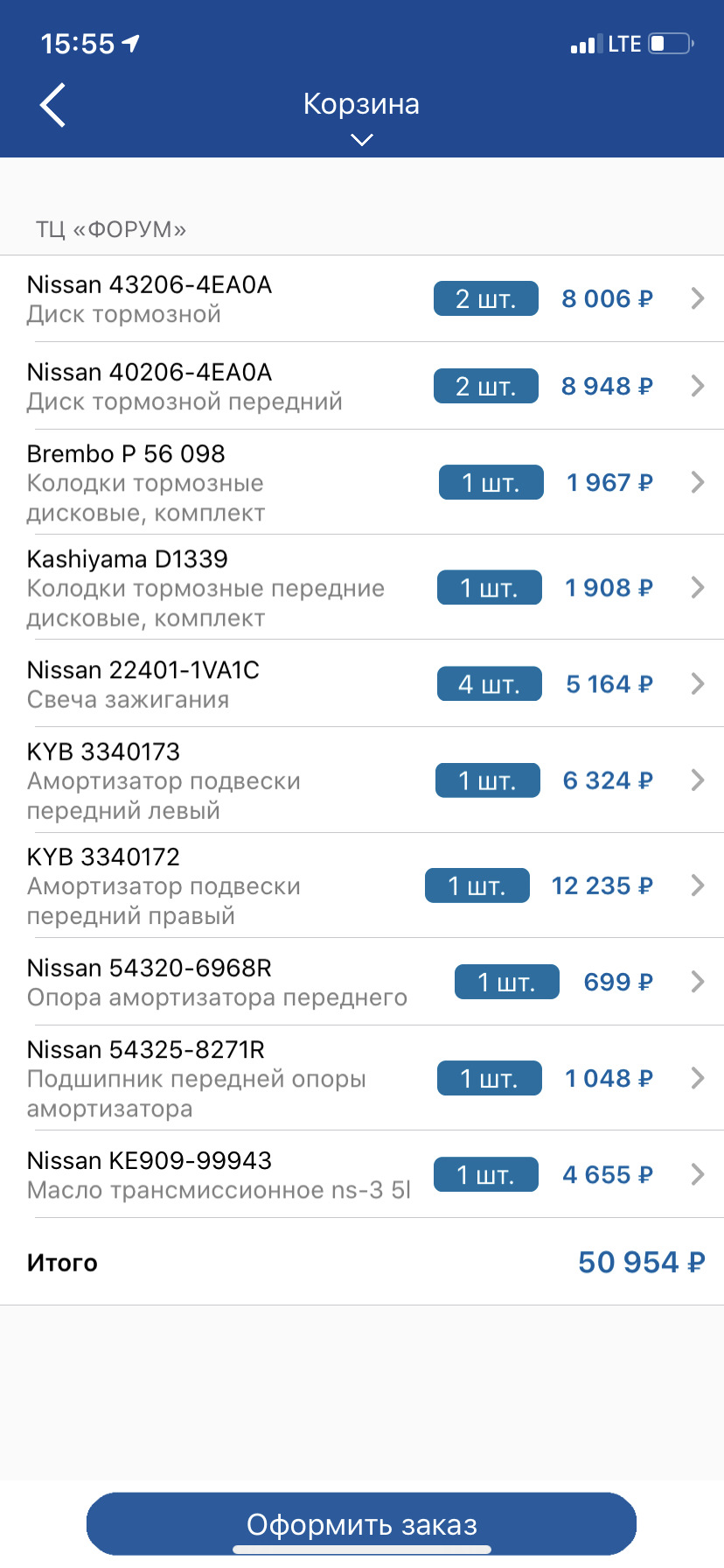Open details chevron for Brembo P 56 098
Screen dimensions: 724x1568
click(697, 482)
